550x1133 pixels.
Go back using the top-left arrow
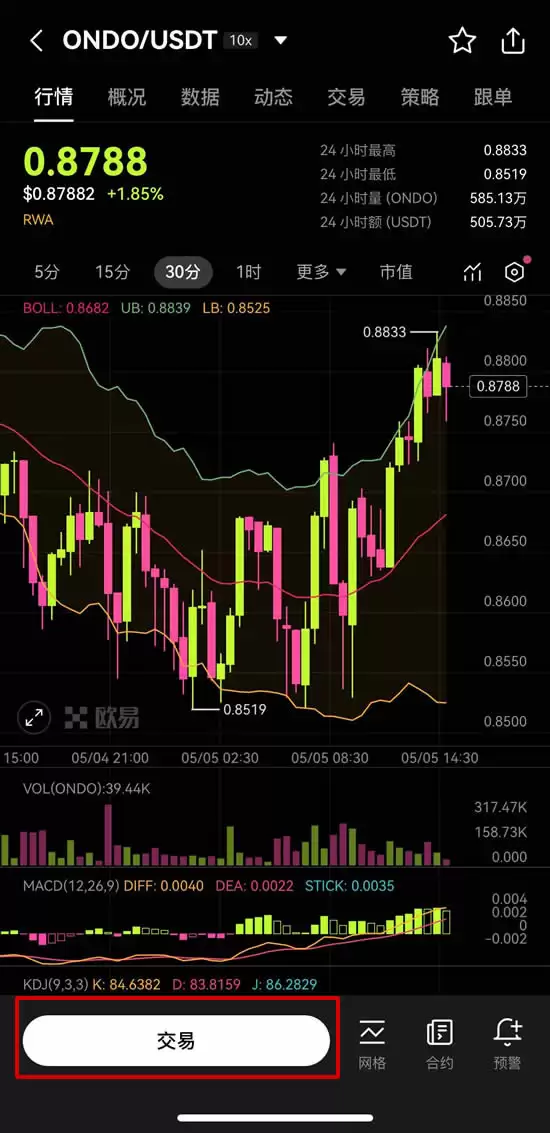click(36, 41)
